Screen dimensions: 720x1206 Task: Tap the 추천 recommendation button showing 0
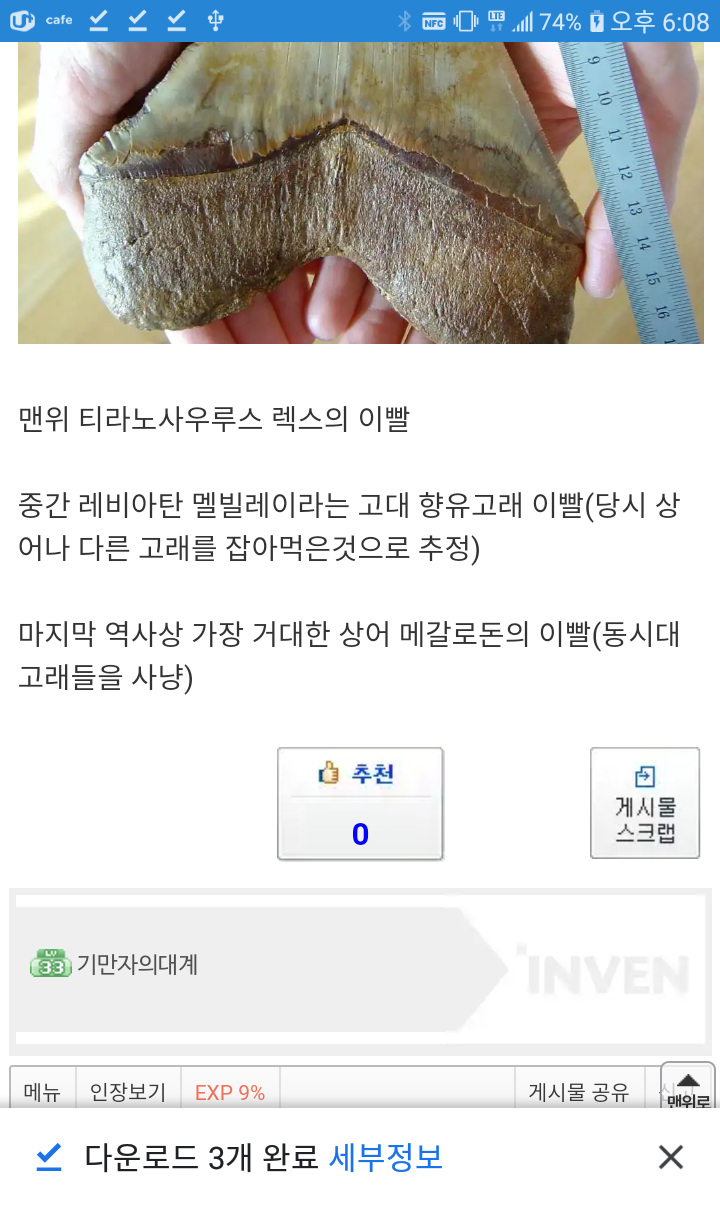coord(360,803)
